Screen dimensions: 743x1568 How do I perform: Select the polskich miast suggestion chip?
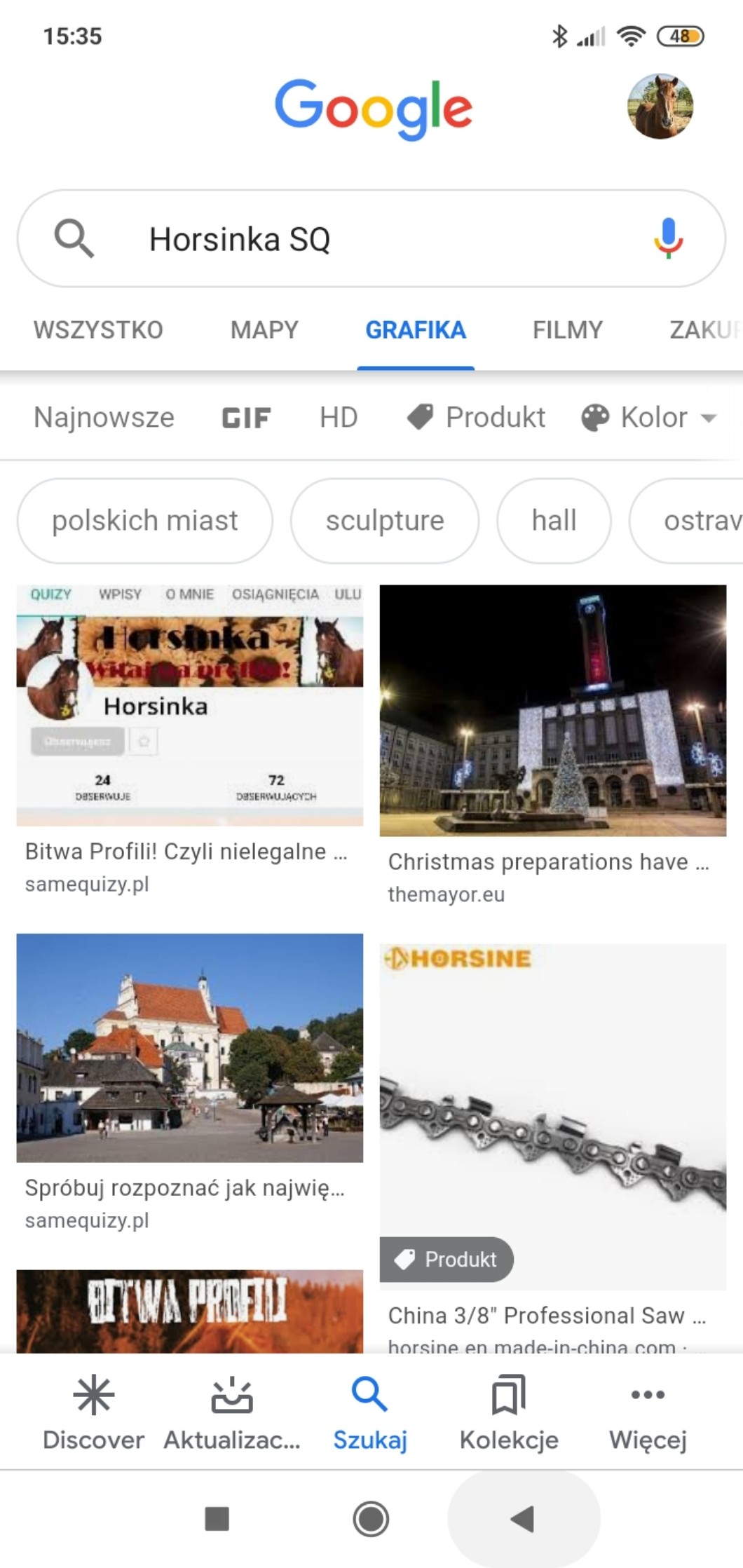coord(144,521)
